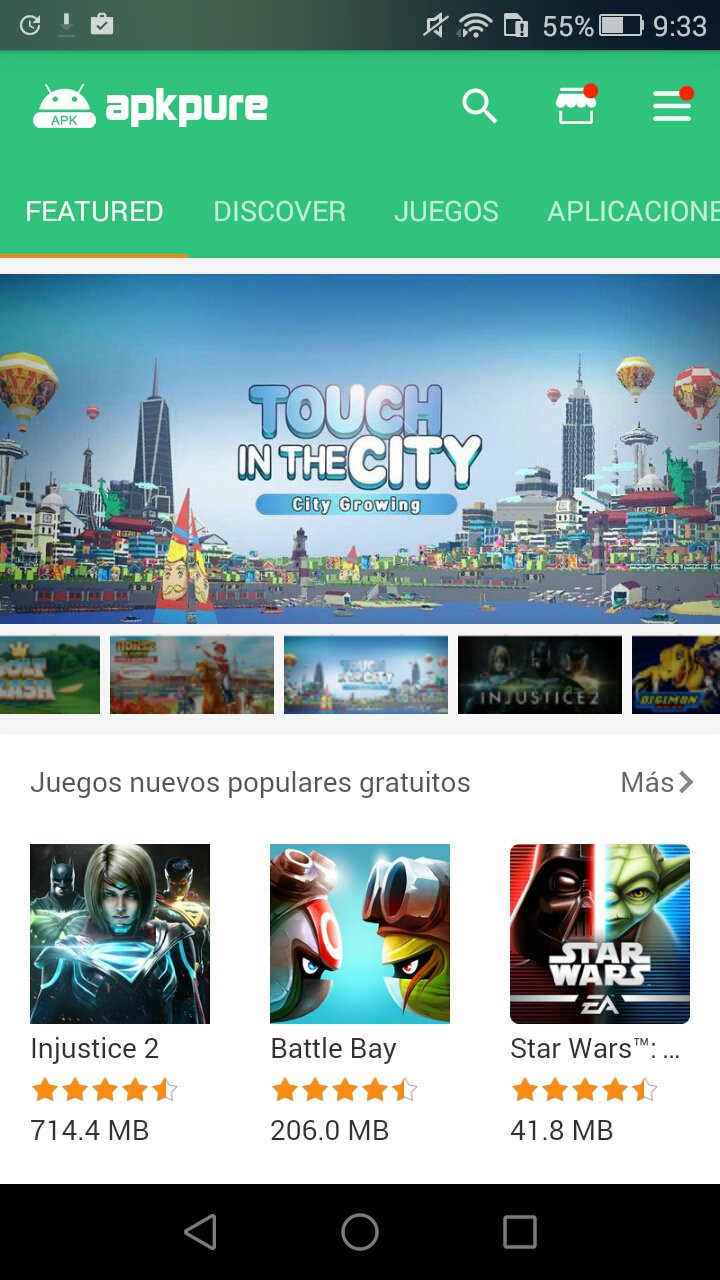Screen dimensions: 720x1280
Task: Select the Golf Clash carousel thumbnail
Action: 48,675
